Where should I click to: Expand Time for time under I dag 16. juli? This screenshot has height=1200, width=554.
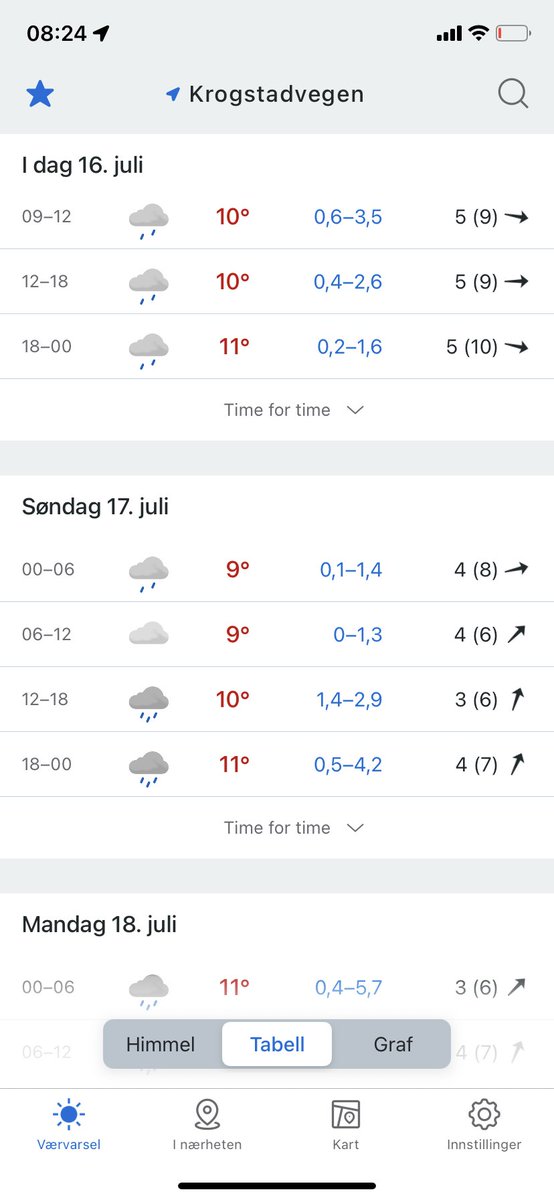click(x=294, y=410)
